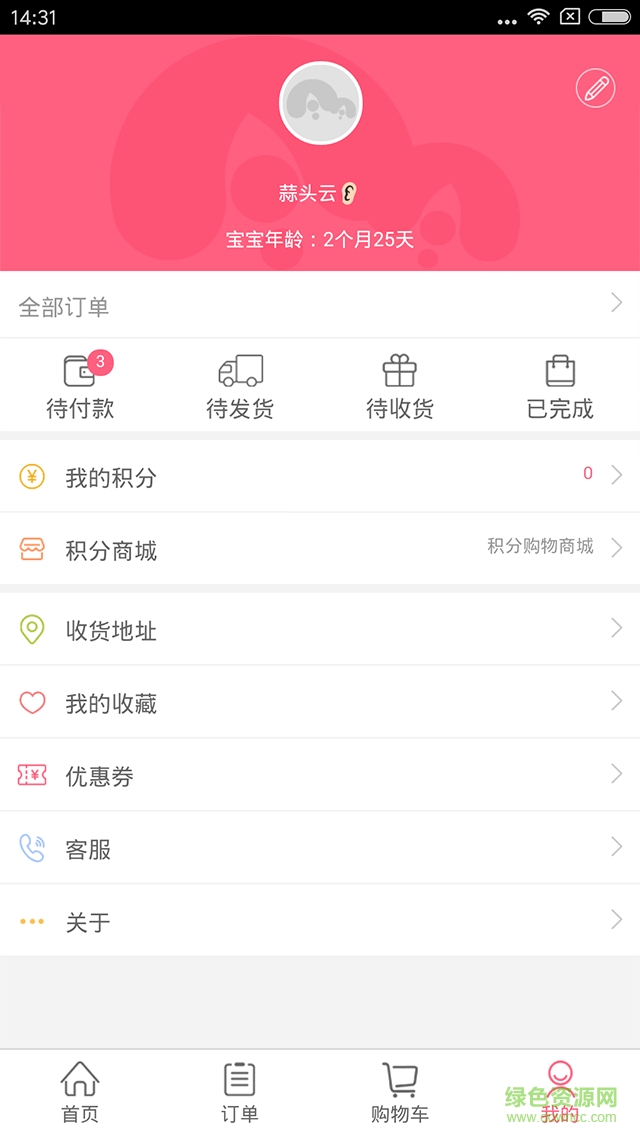Open 我的积分 points row
This screenshot has height=1136, width=640.
tap(320, 477)
